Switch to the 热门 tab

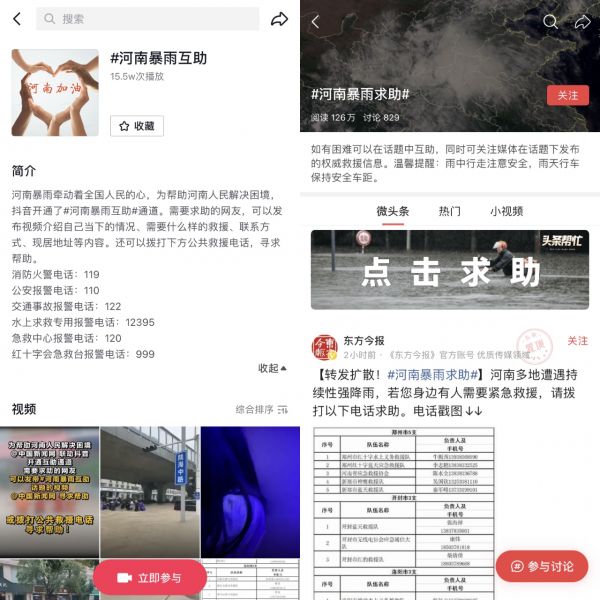(450, 211)
